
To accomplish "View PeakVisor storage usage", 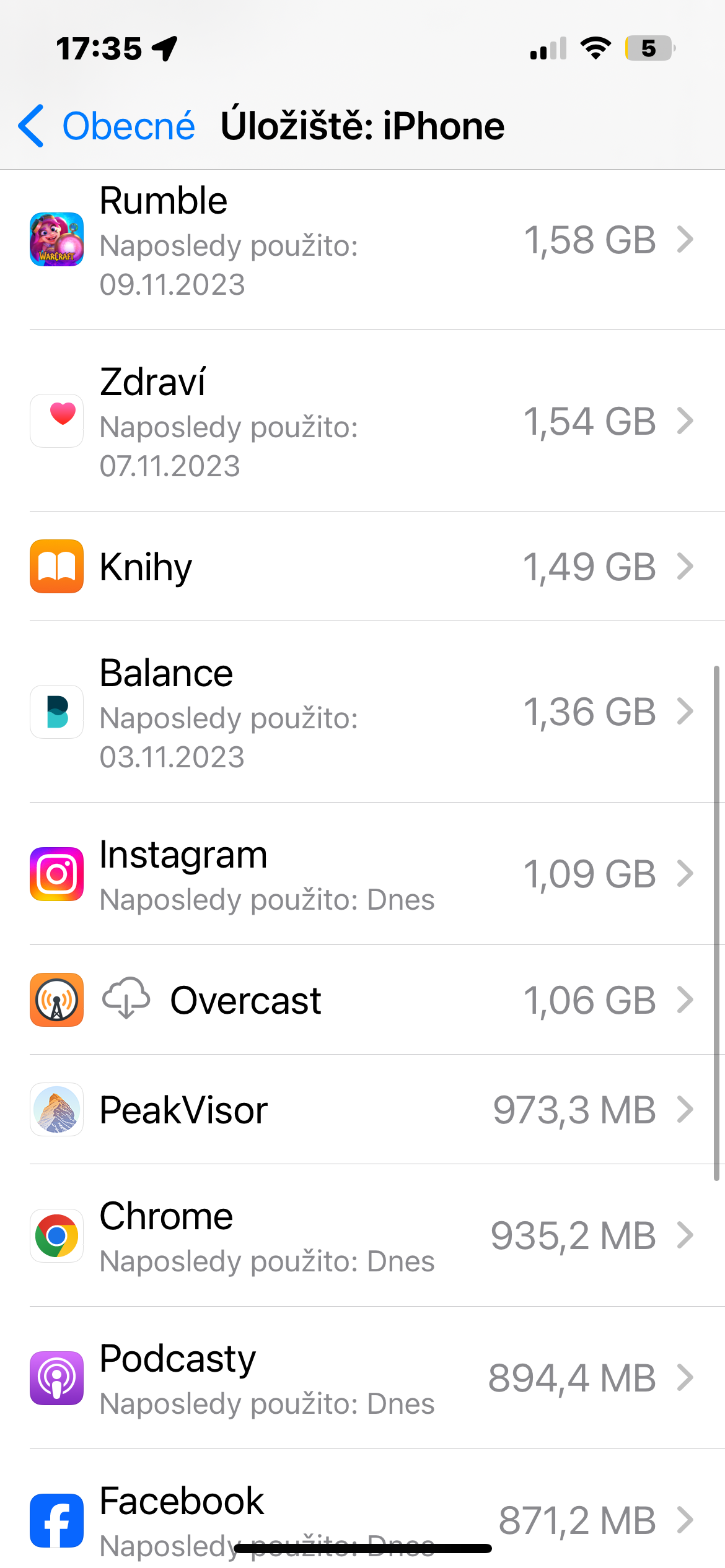I will click(362, 1110).
